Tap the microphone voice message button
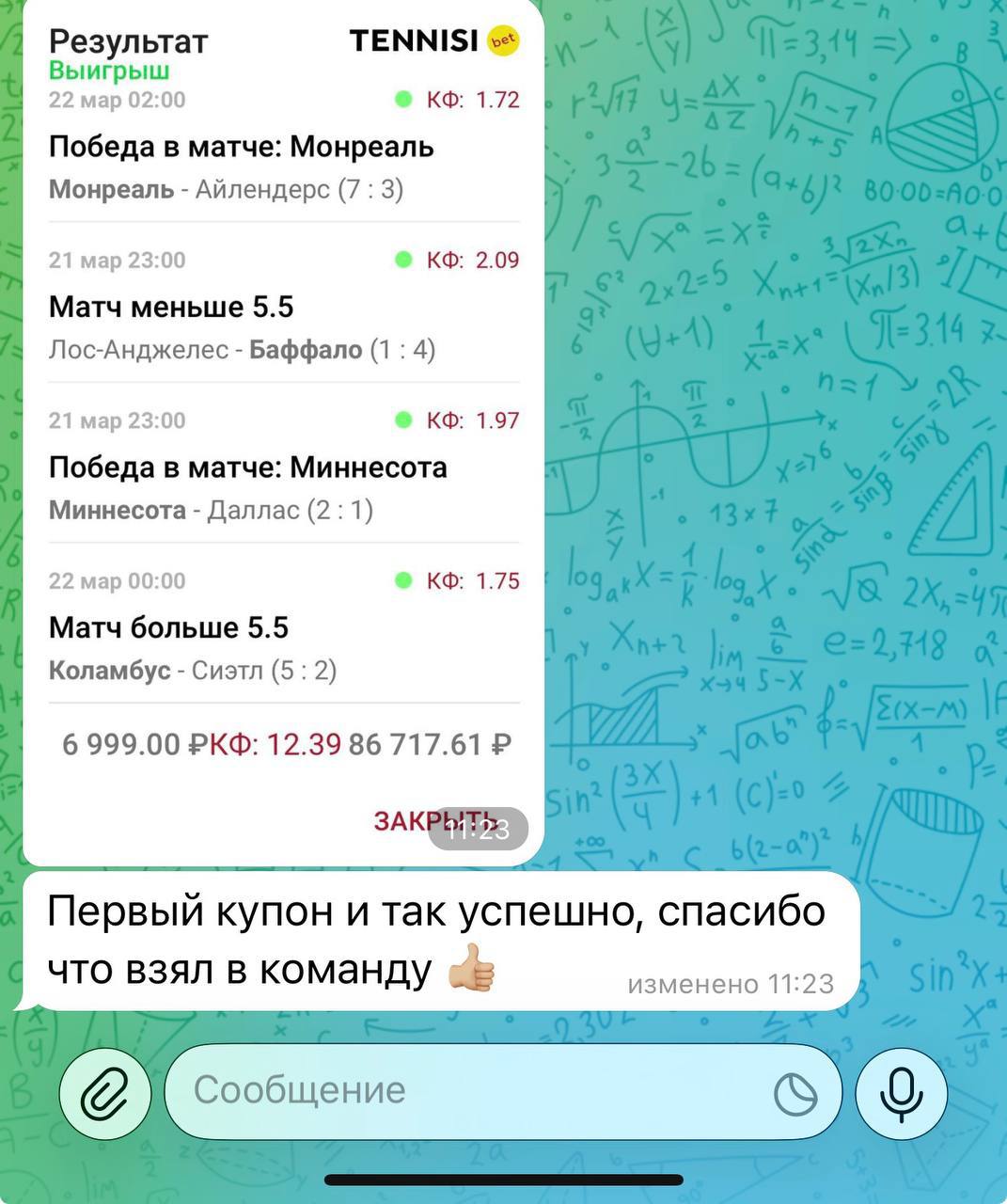 [x=901, y=1093]
